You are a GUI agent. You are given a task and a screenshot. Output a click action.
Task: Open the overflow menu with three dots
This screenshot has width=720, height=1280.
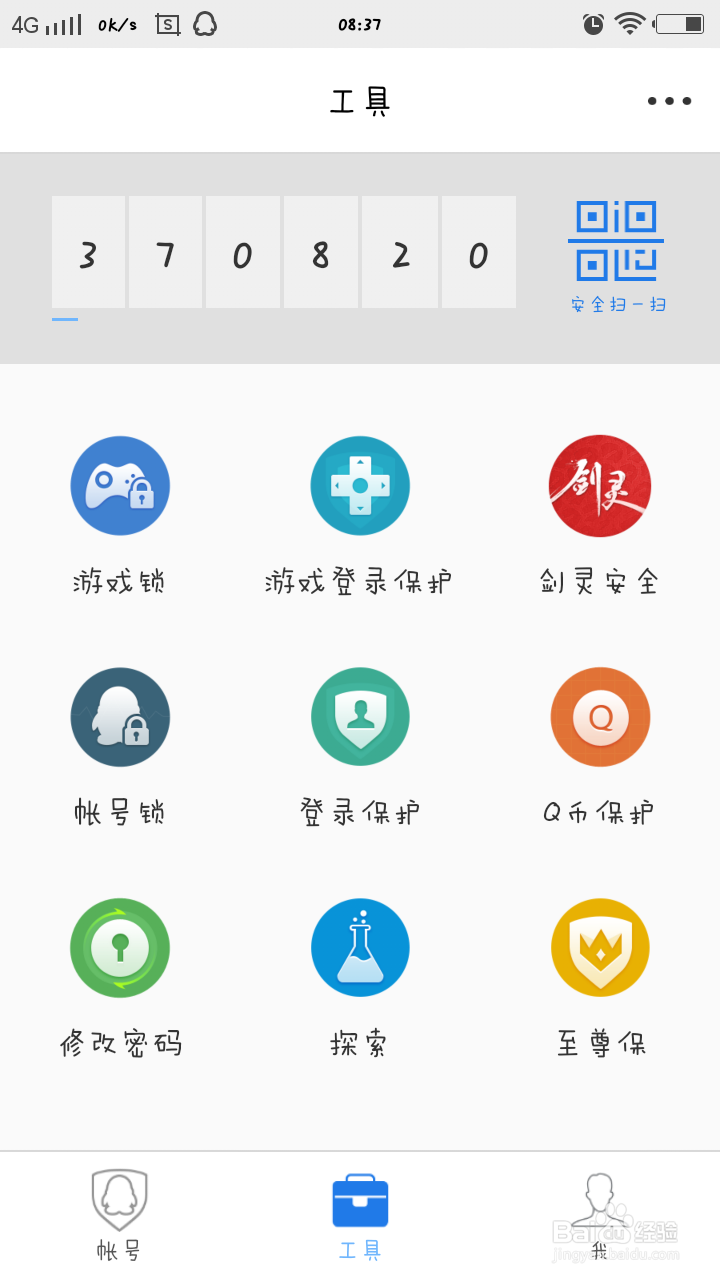click(668, 100)
